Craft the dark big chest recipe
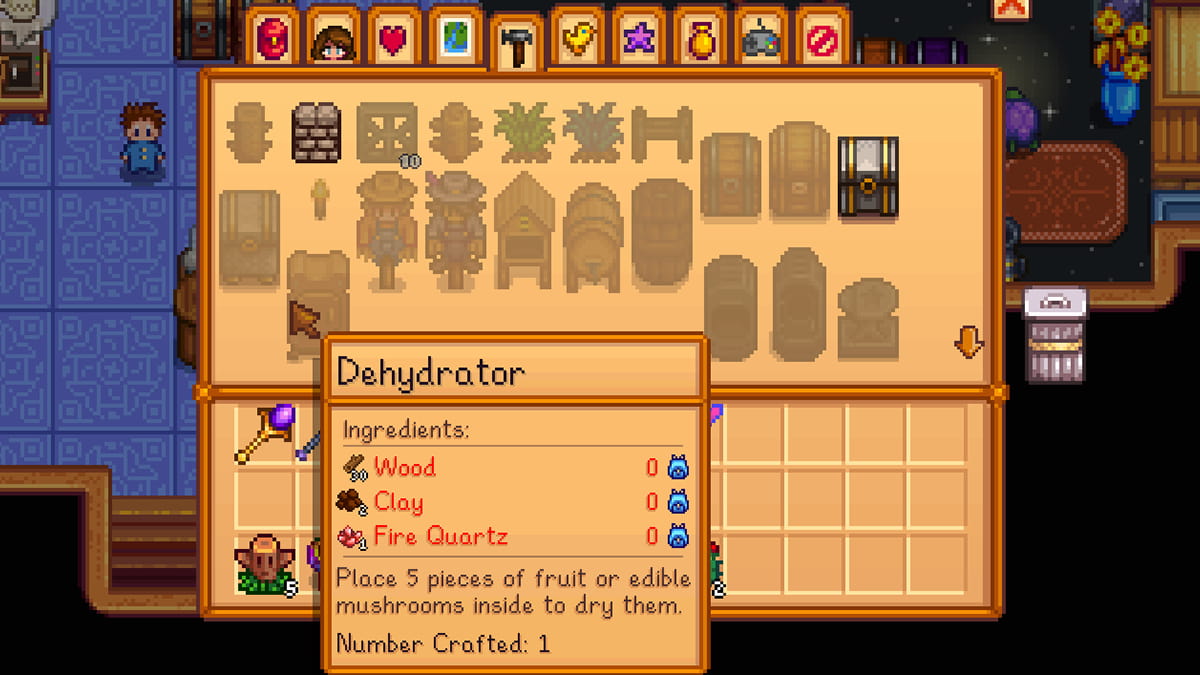The height and width of the screenshot is (675, 1200). point(867,177)
